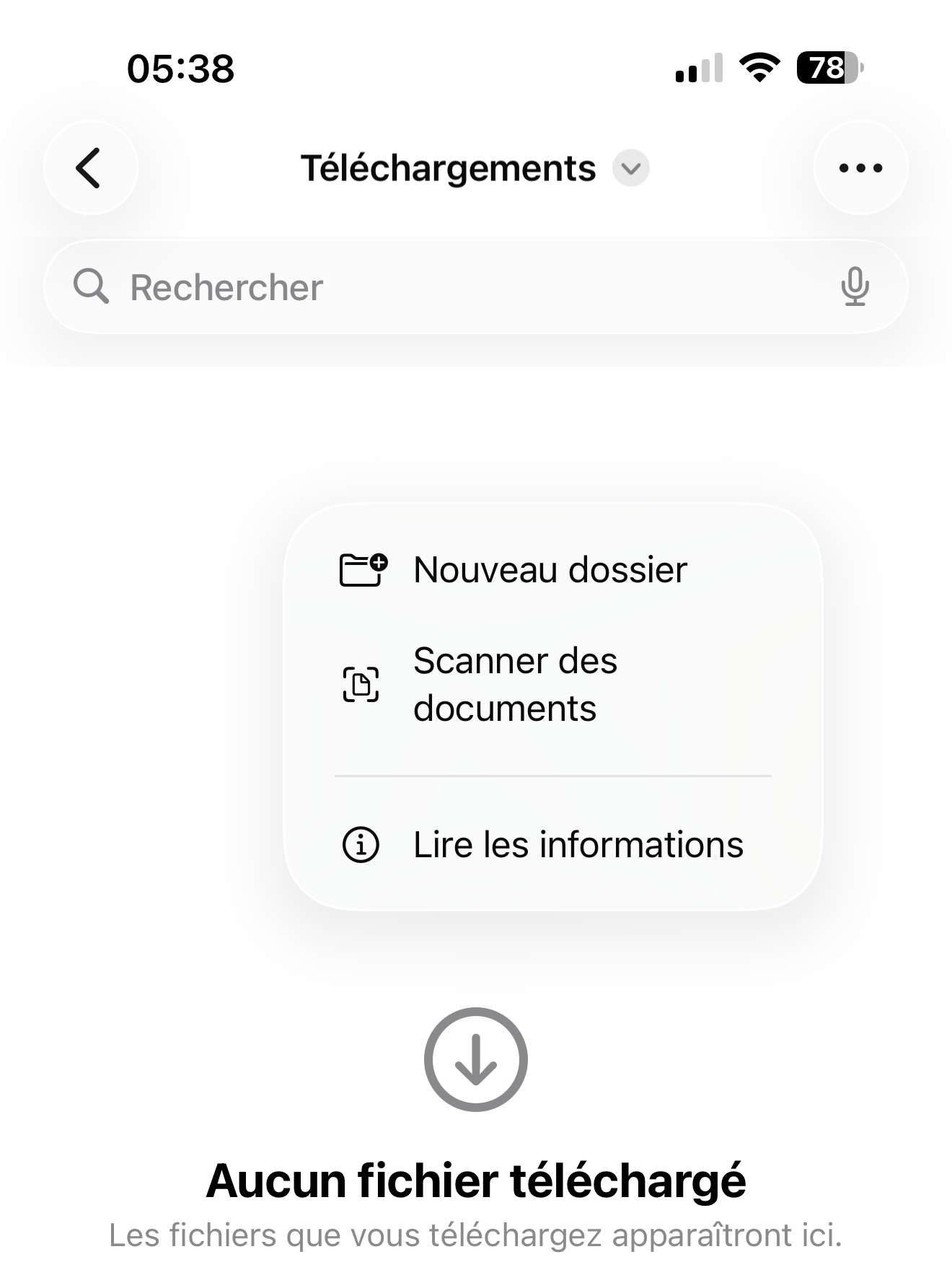
Task: Open the three-dot overflow menu
Action: [860, 167]
